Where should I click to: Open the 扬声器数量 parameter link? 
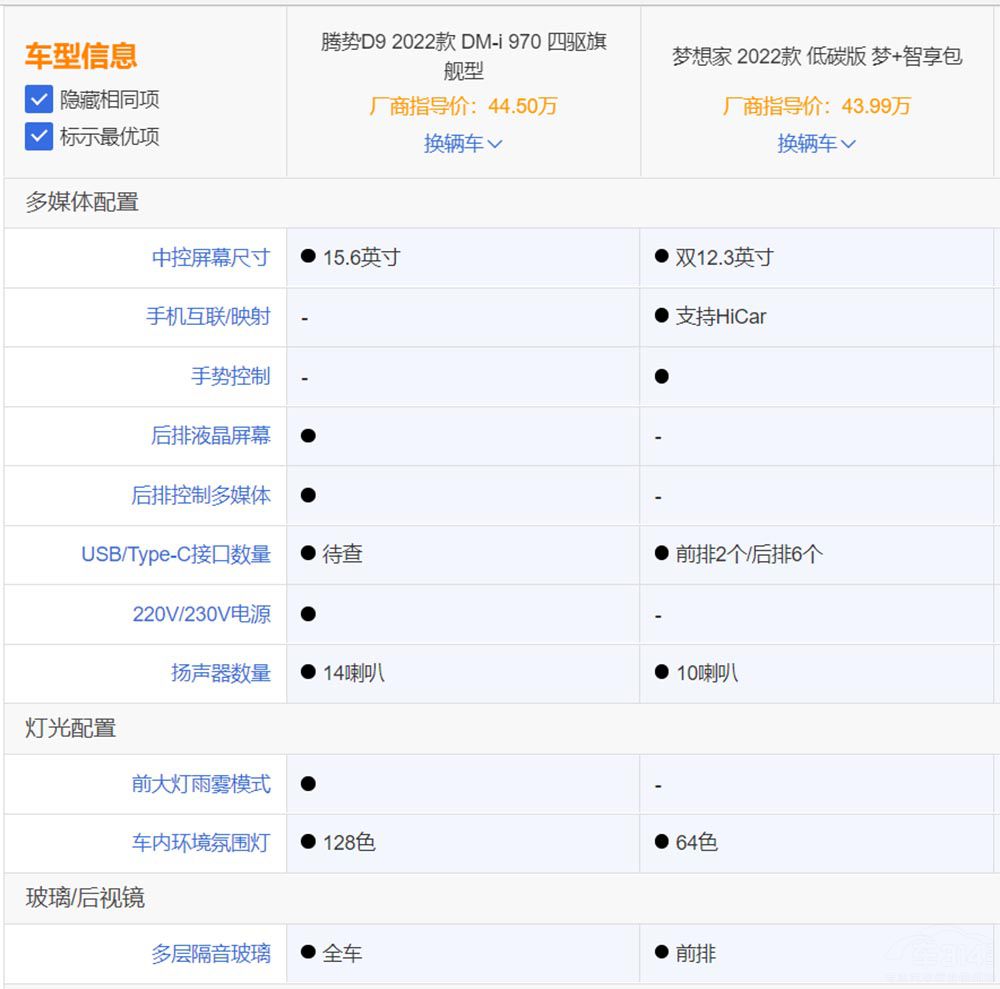point(220,673)
